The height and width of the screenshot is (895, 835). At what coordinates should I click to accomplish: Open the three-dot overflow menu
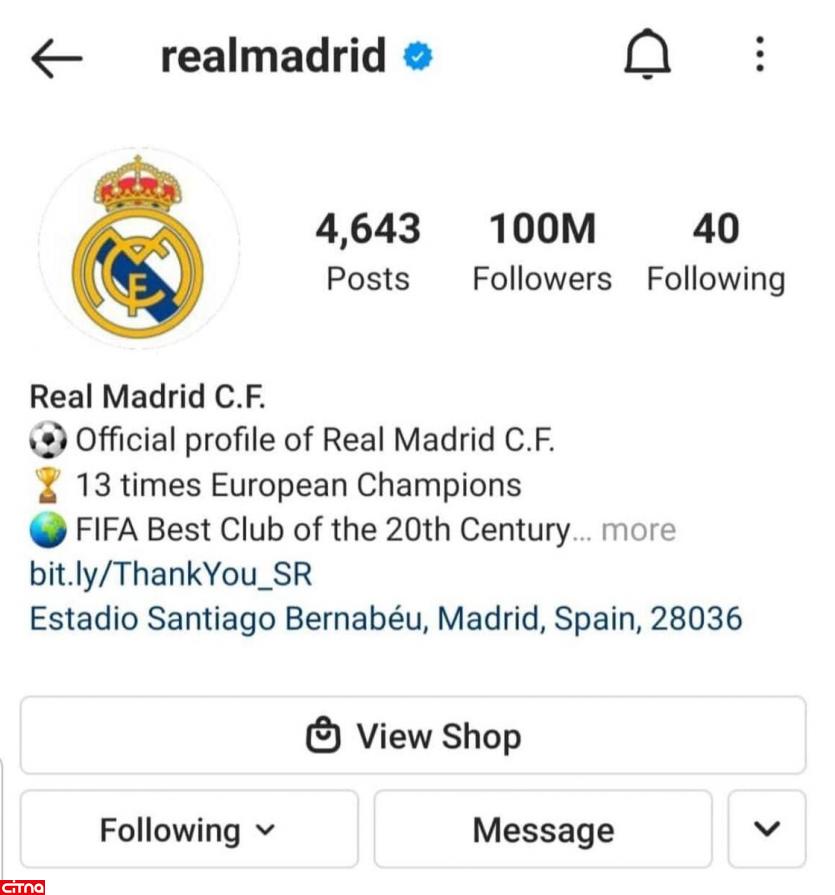[x=760, y=55]
